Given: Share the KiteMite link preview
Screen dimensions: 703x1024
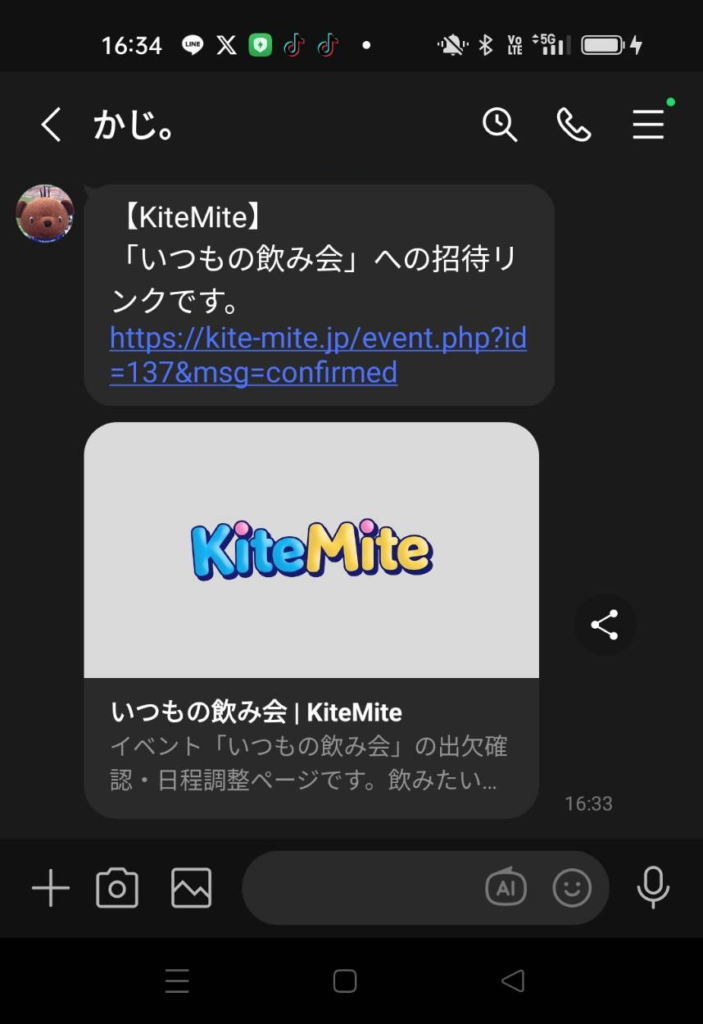Looking at the screenshot, I should [604, 625].
